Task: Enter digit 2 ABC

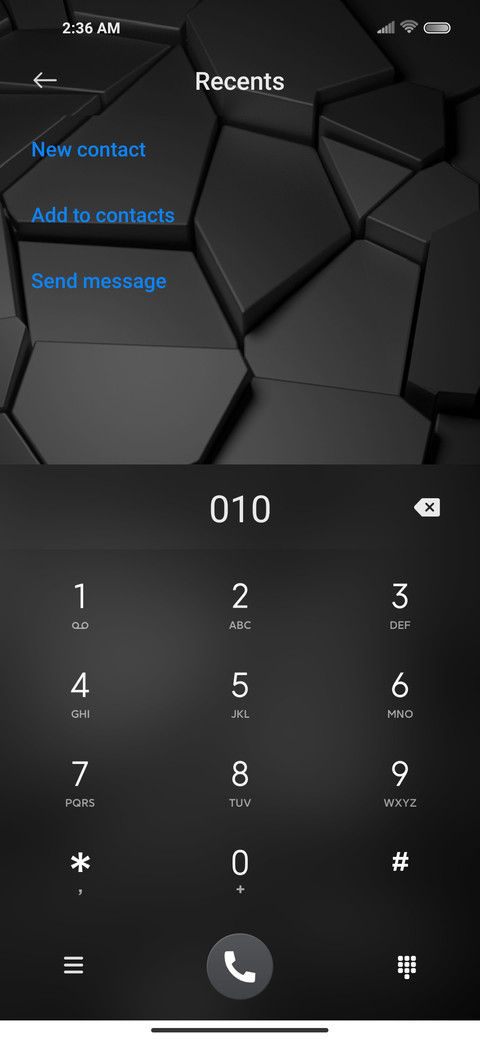Action: tap(240, 606)
